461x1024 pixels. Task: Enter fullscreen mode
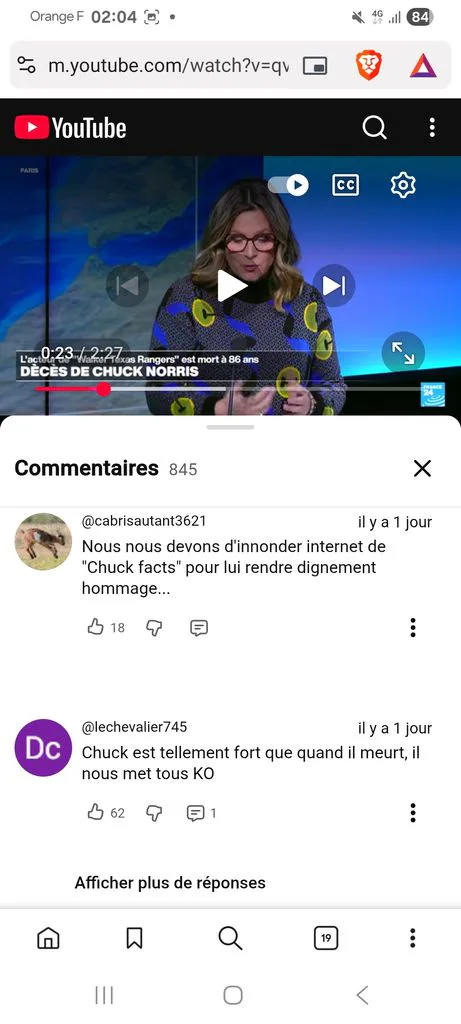pyautogui.click(x=403, y=353)
